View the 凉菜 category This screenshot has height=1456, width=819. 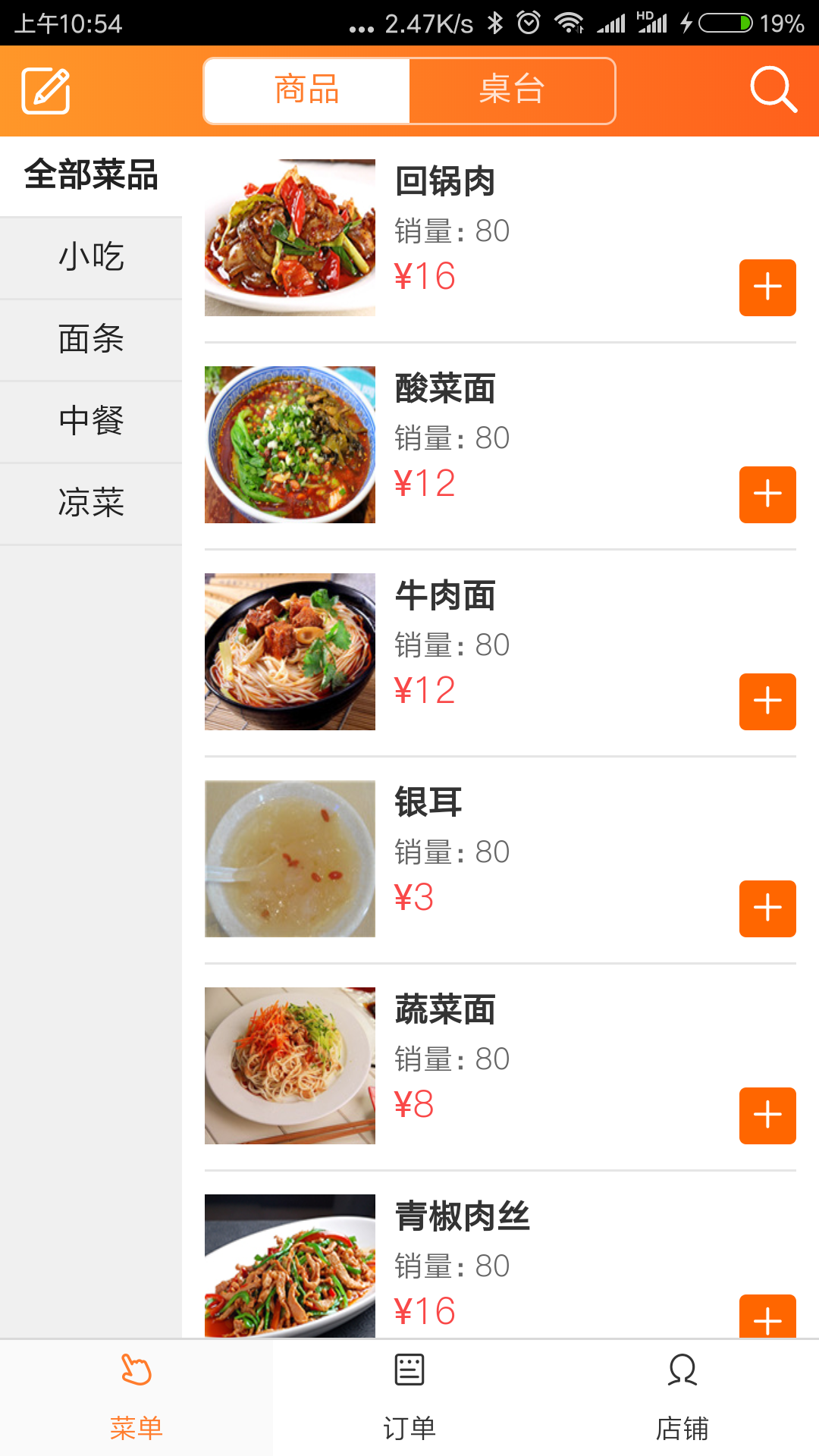tap(91, 503)
